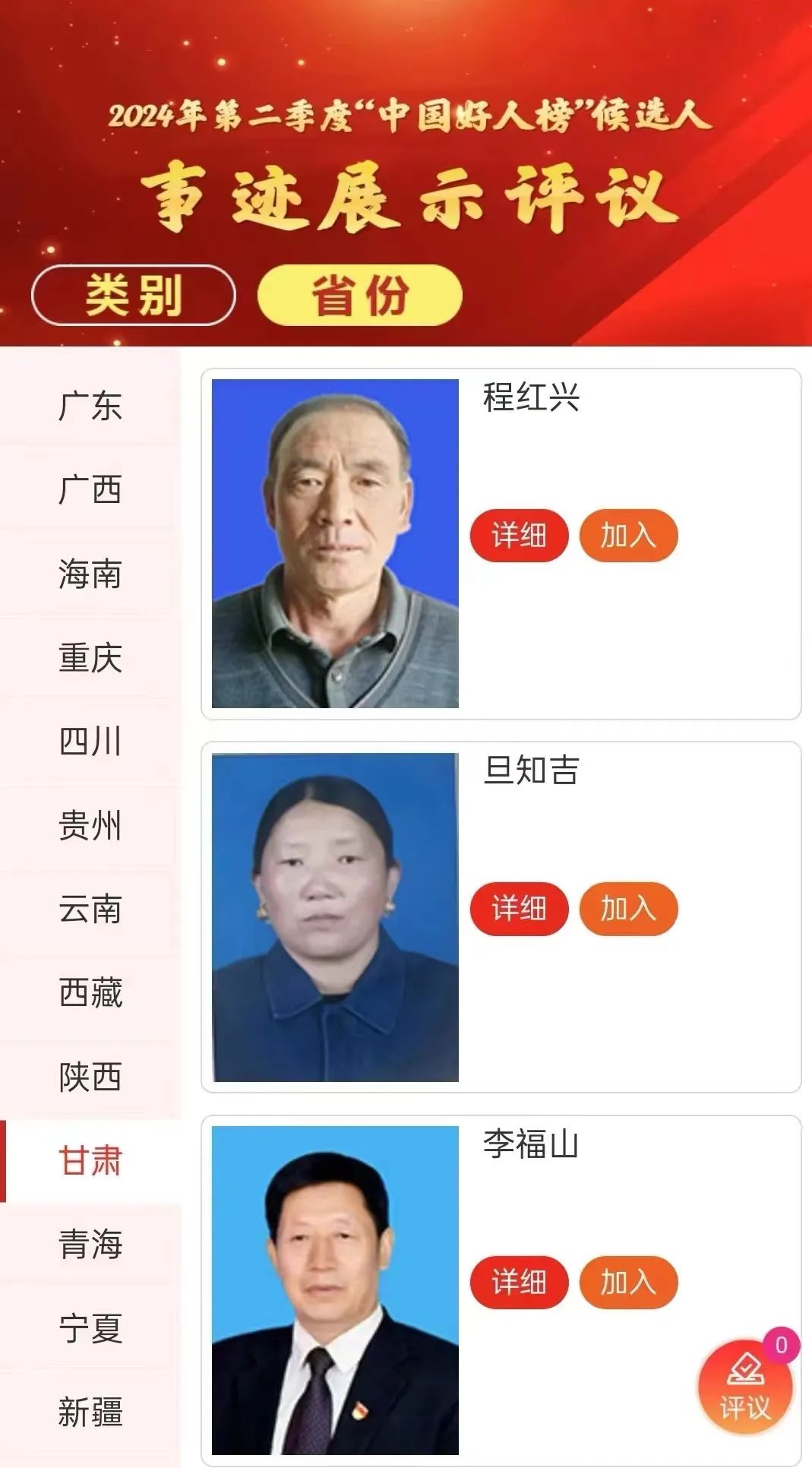Select 广西 province
Image resolution: width=812 pixels, height=1468 pixels.
[x=90, y=489]
